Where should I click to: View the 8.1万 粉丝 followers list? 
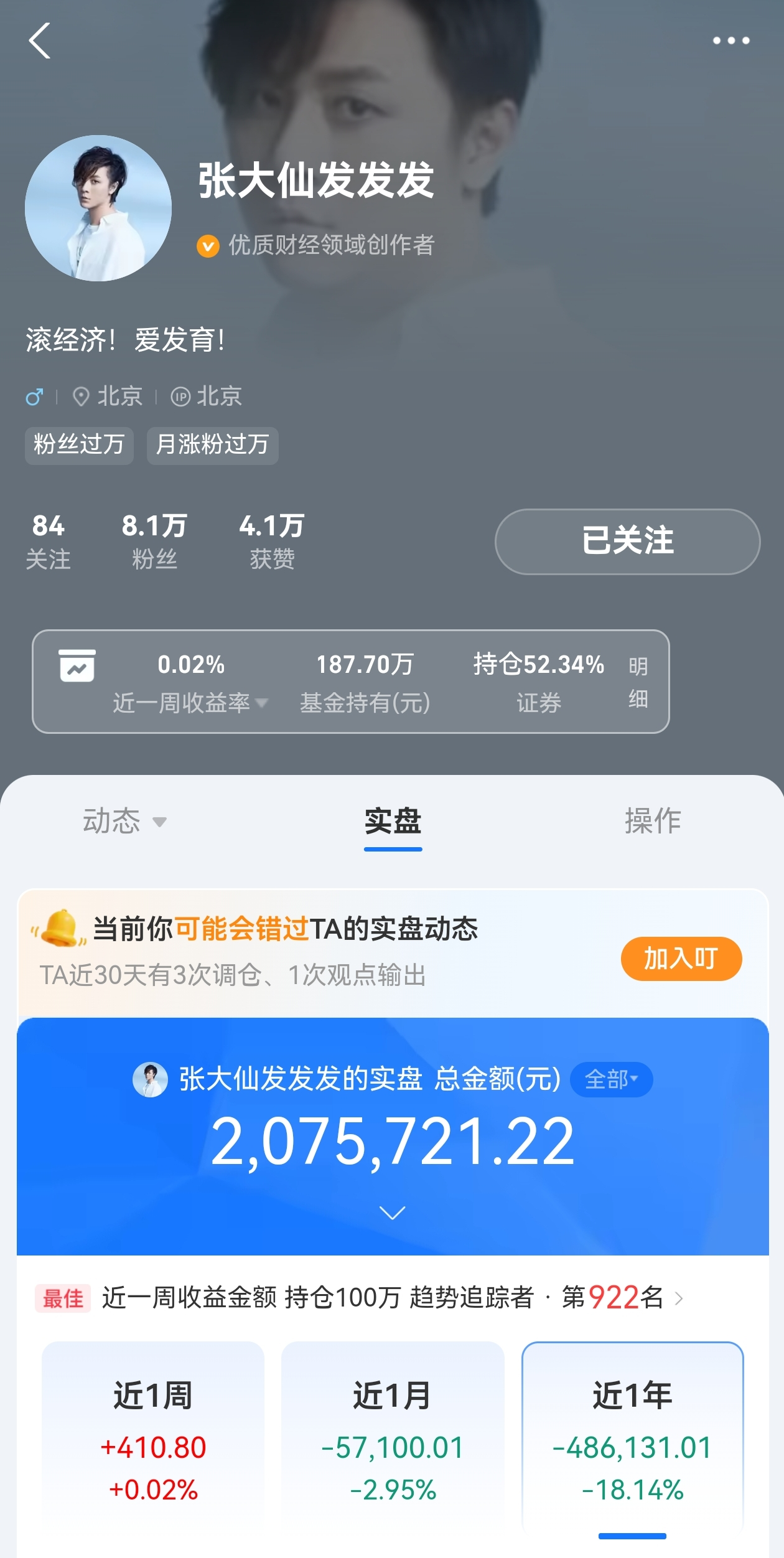154,541
